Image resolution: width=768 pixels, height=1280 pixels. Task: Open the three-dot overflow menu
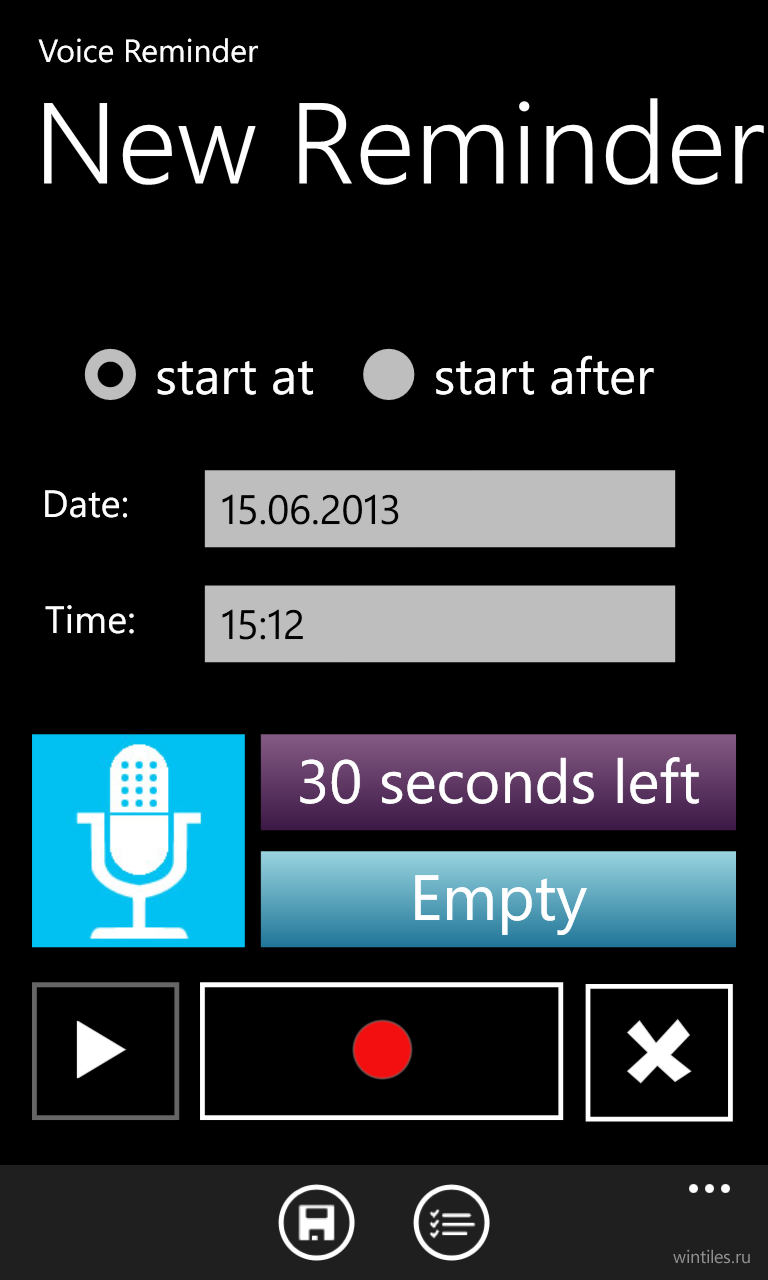(x=709, y=1189)
